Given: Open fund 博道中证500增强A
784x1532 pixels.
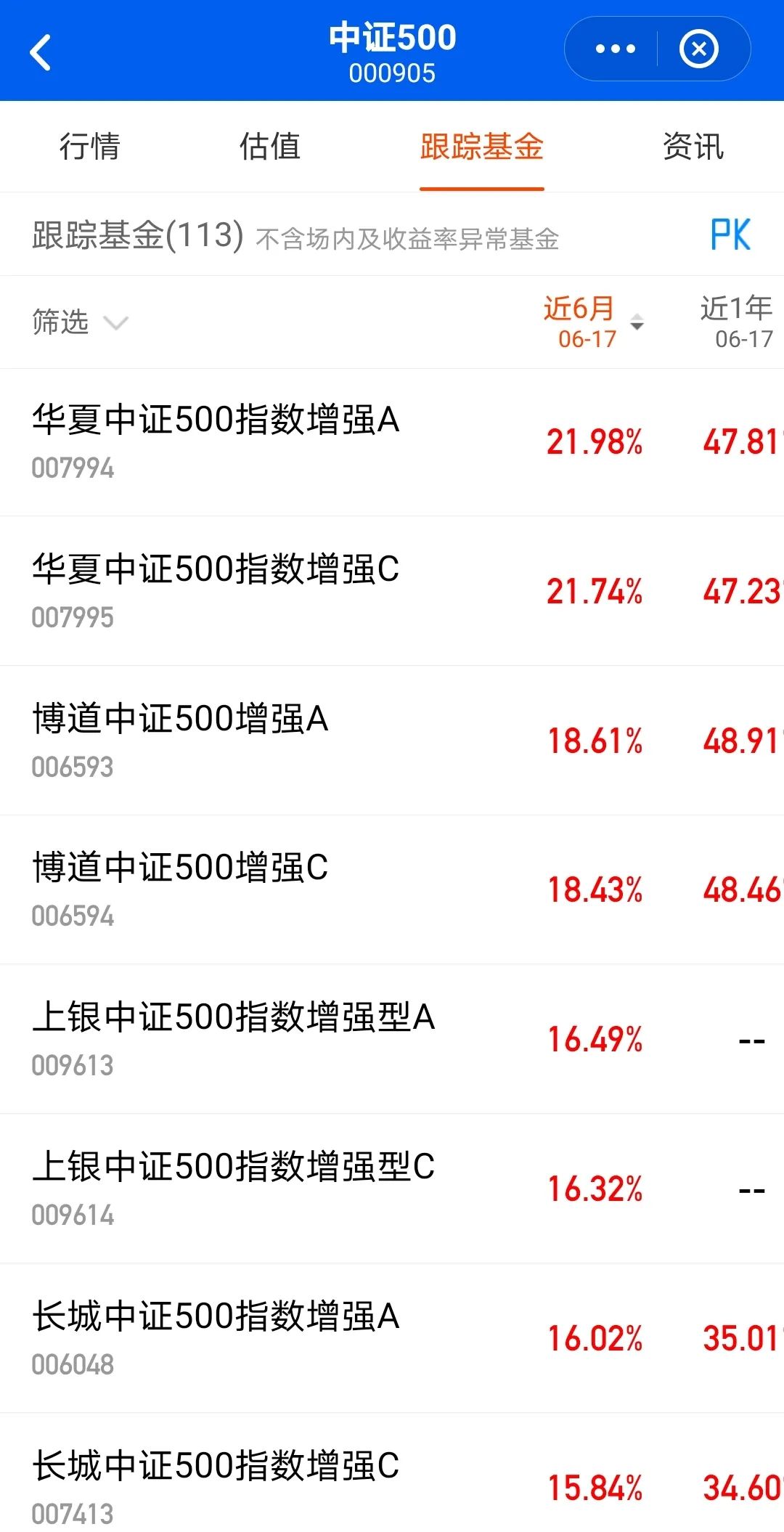Looking at the screenshot, I should (392, 741).
